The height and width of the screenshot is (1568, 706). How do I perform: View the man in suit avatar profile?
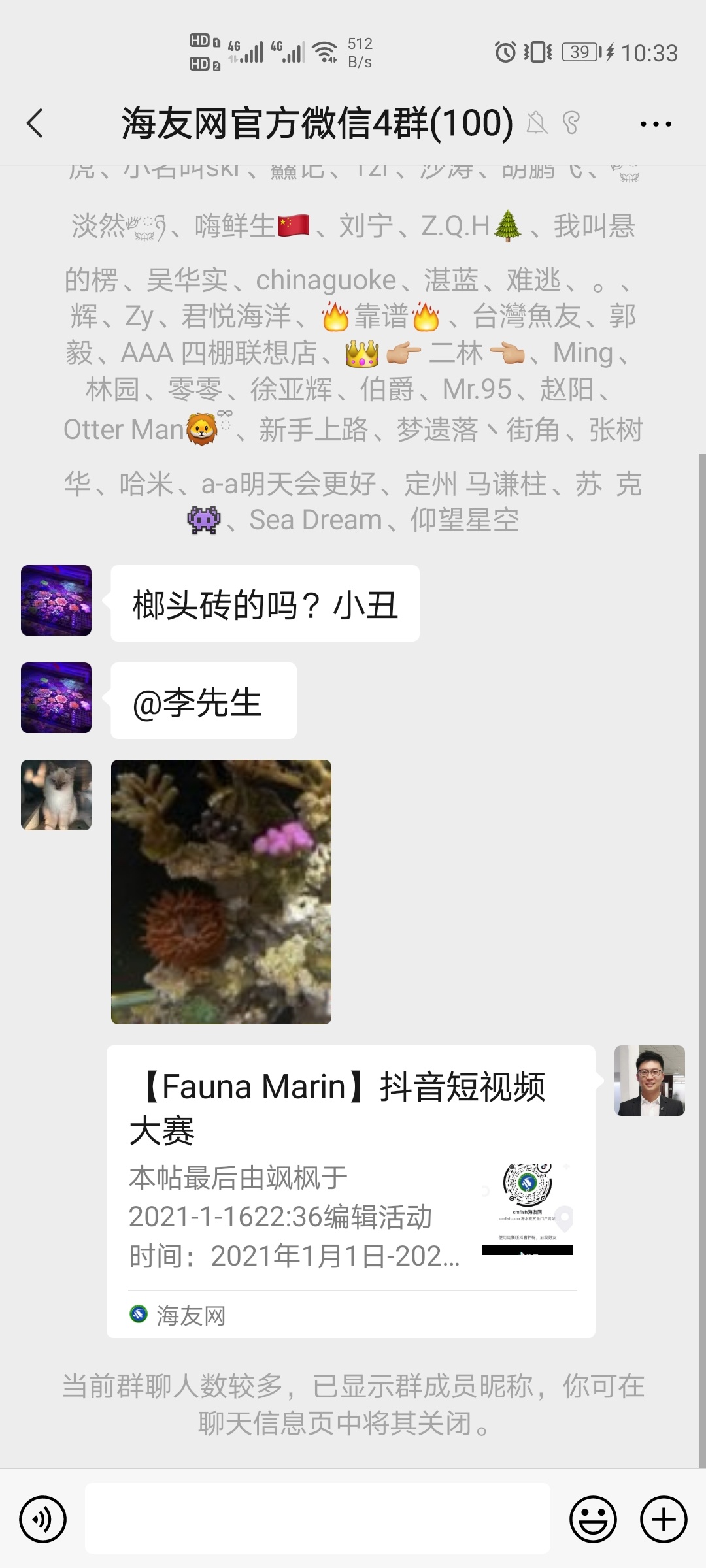(x=649, y=1081)
